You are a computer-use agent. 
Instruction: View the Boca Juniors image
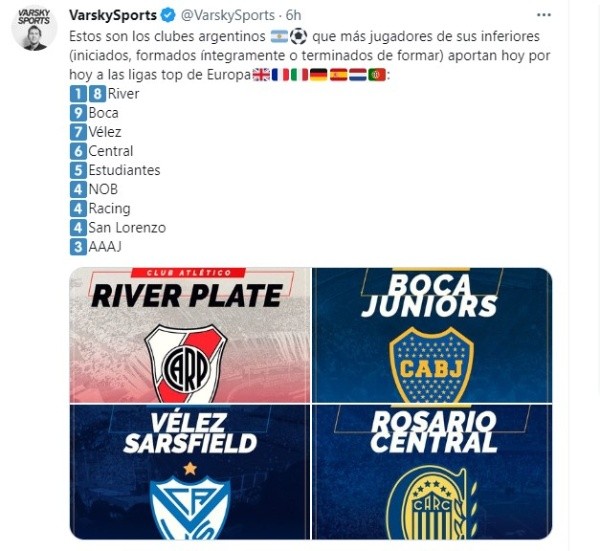[432, 334]
